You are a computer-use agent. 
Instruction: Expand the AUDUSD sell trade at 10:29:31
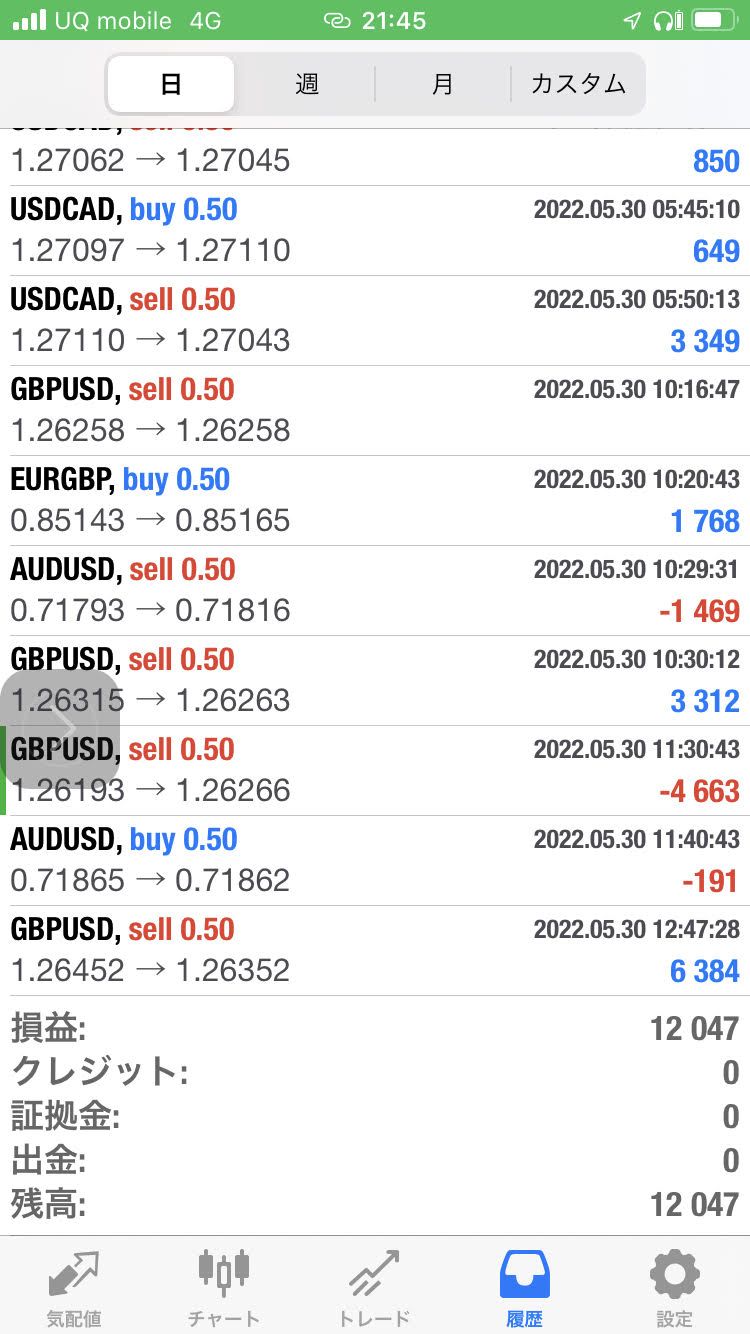pyautogui.click(x=375, y=590)
